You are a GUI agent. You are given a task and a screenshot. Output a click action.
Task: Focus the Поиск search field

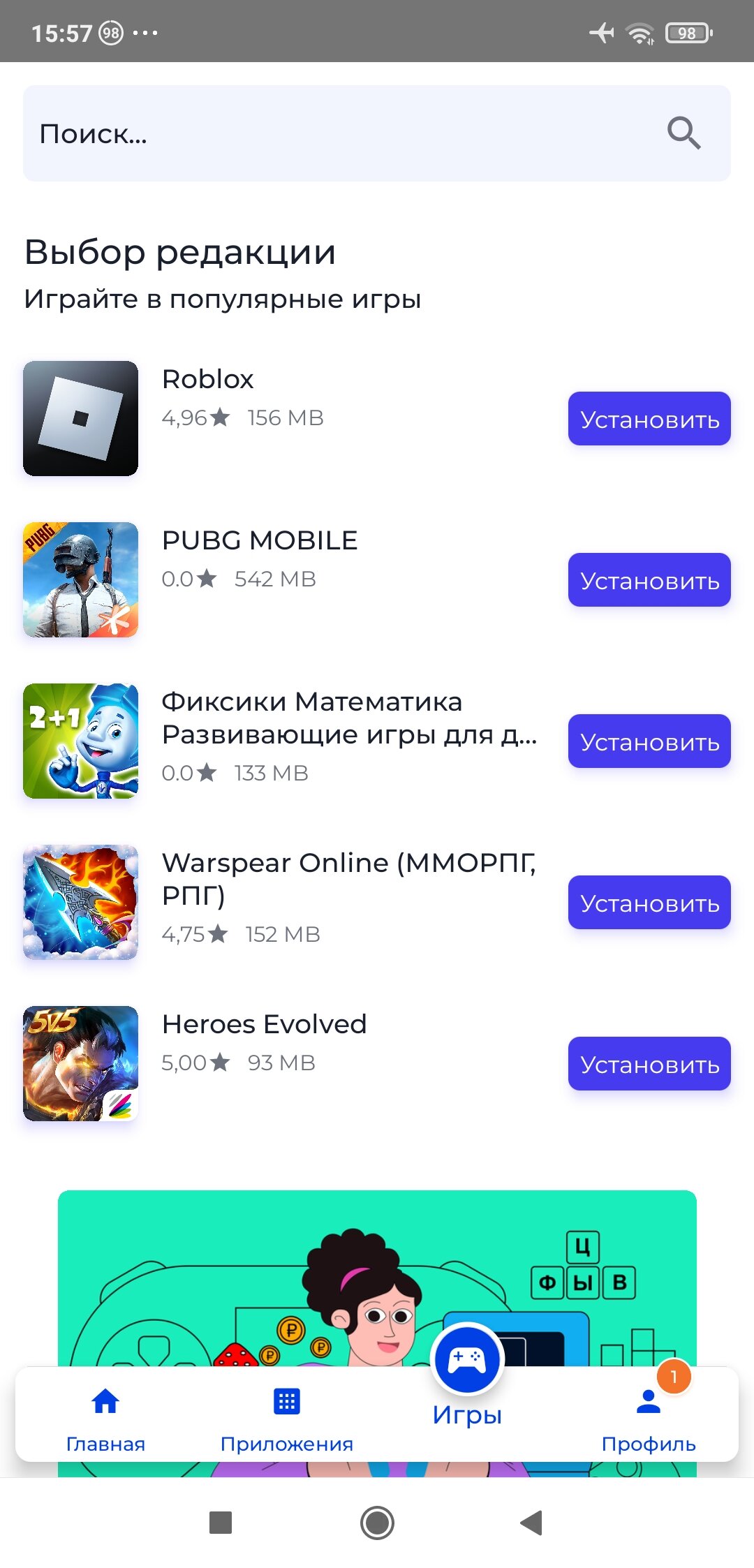click(377, 133)
